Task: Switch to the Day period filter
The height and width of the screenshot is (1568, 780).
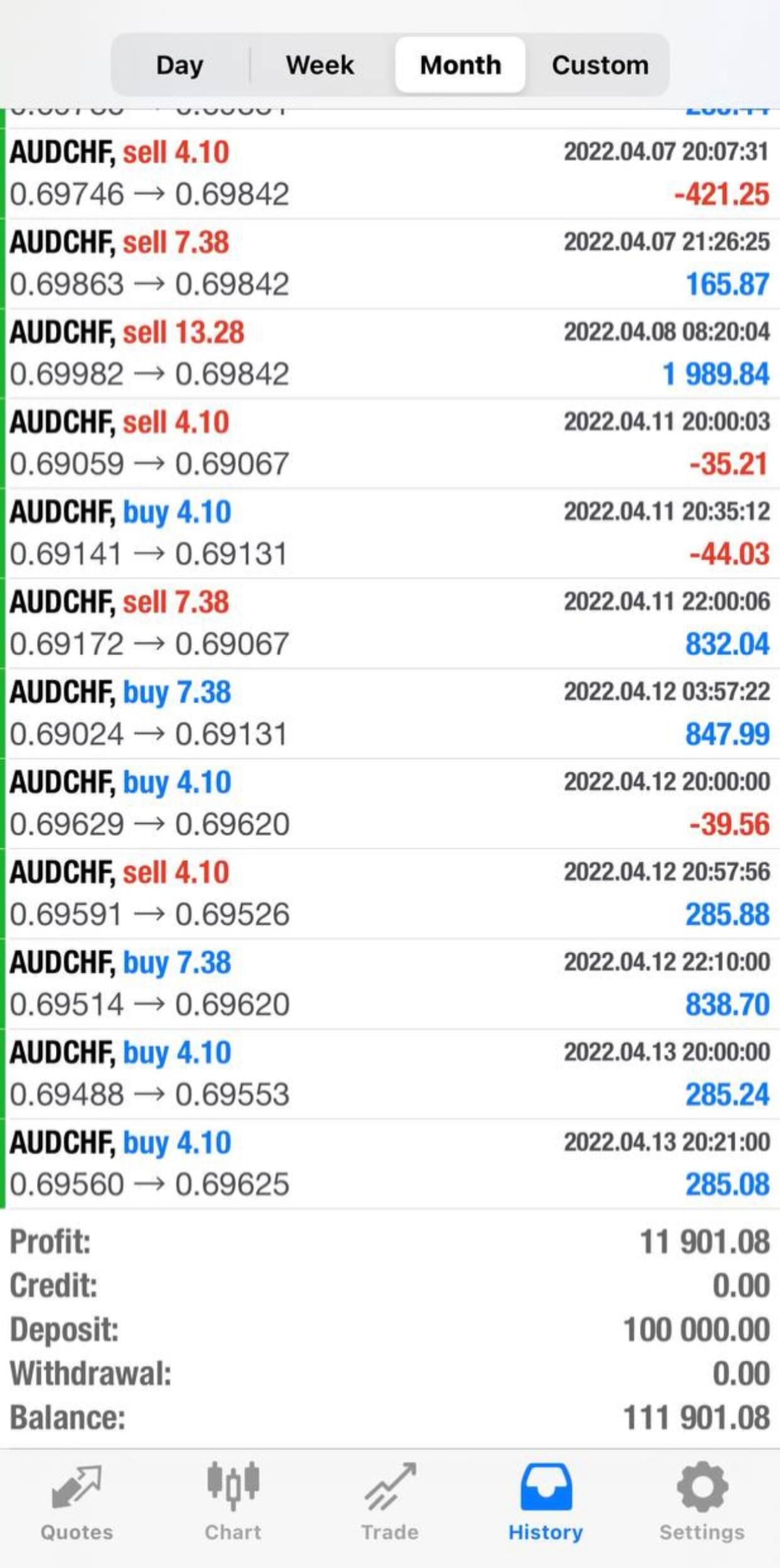Action: point(180,65)
